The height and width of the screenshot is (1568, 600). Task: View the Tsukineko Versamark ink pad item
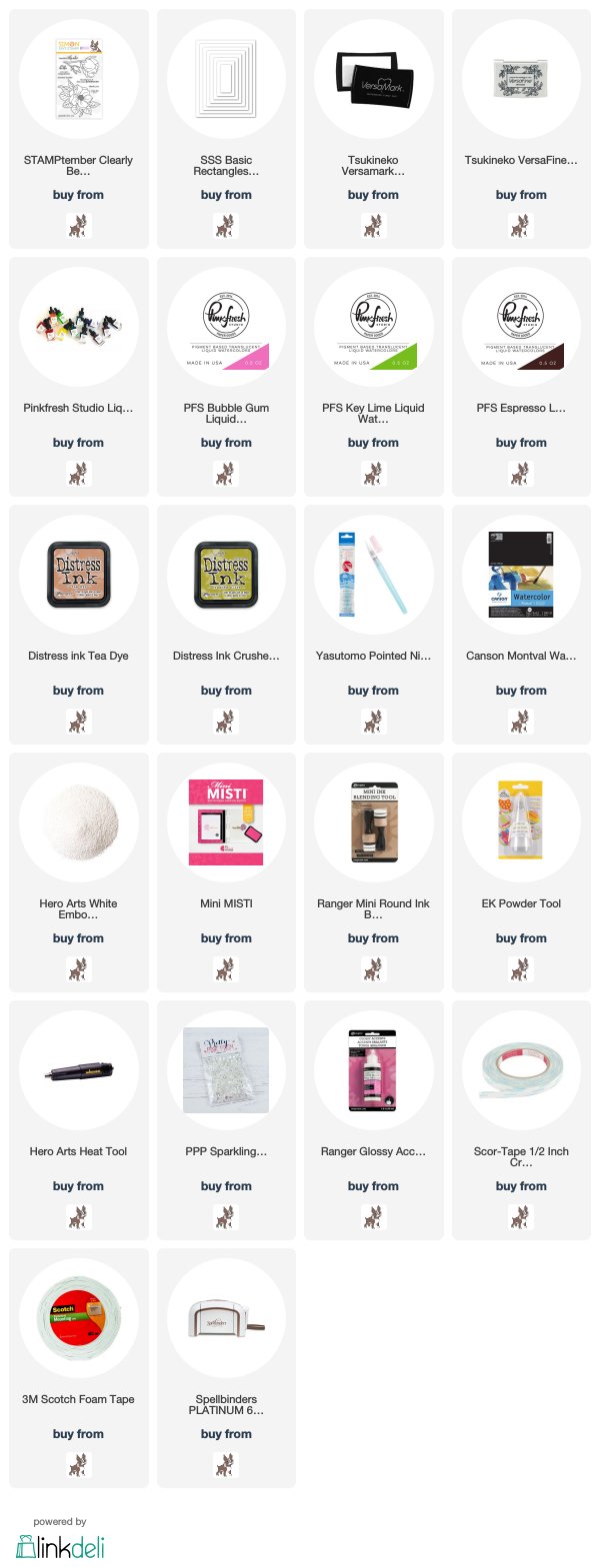click(373, 82)
